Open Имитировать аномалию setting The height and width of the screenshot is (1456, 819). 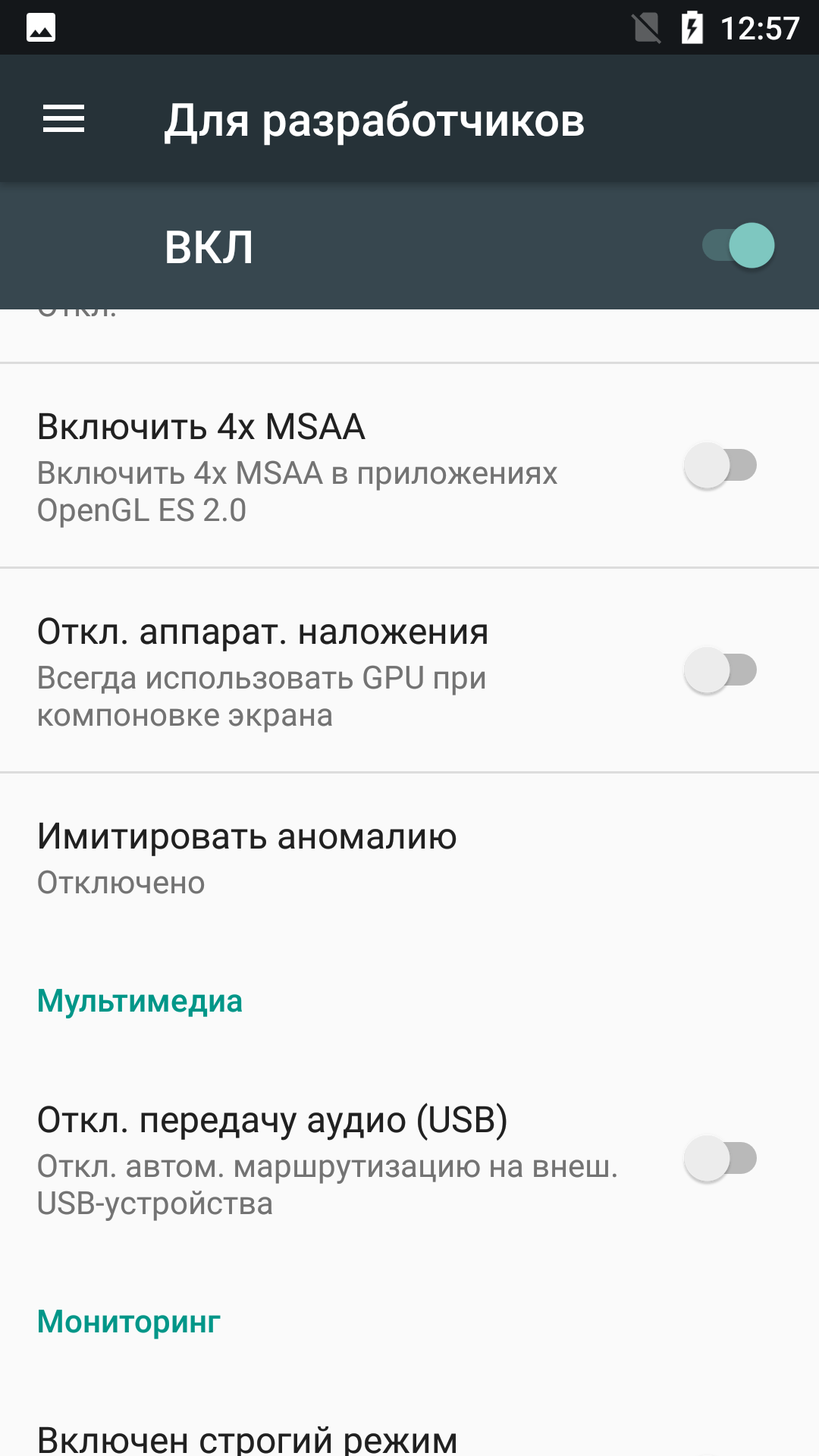coord(409,859)
